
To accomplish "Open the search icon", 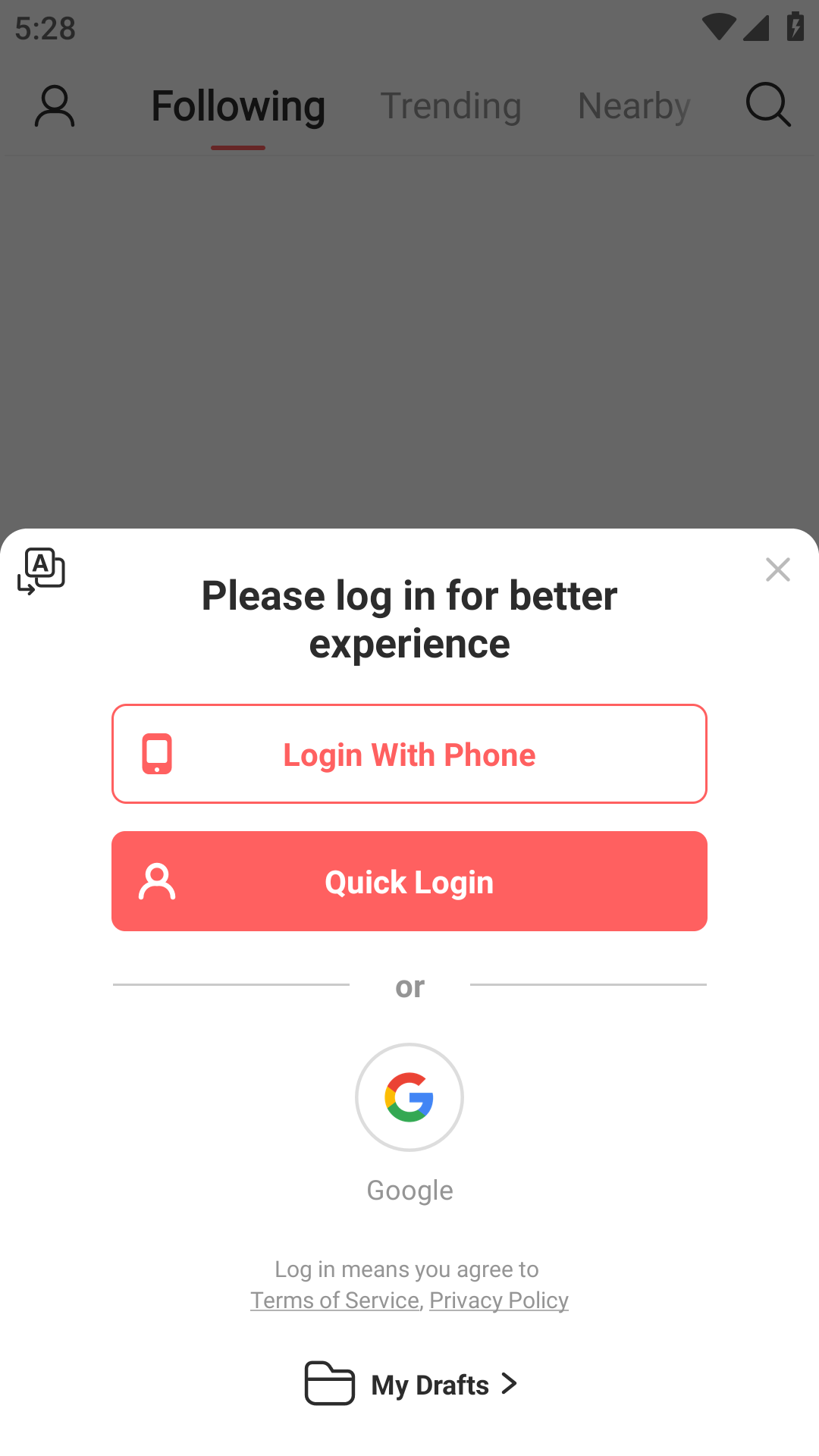I will 768,105.
